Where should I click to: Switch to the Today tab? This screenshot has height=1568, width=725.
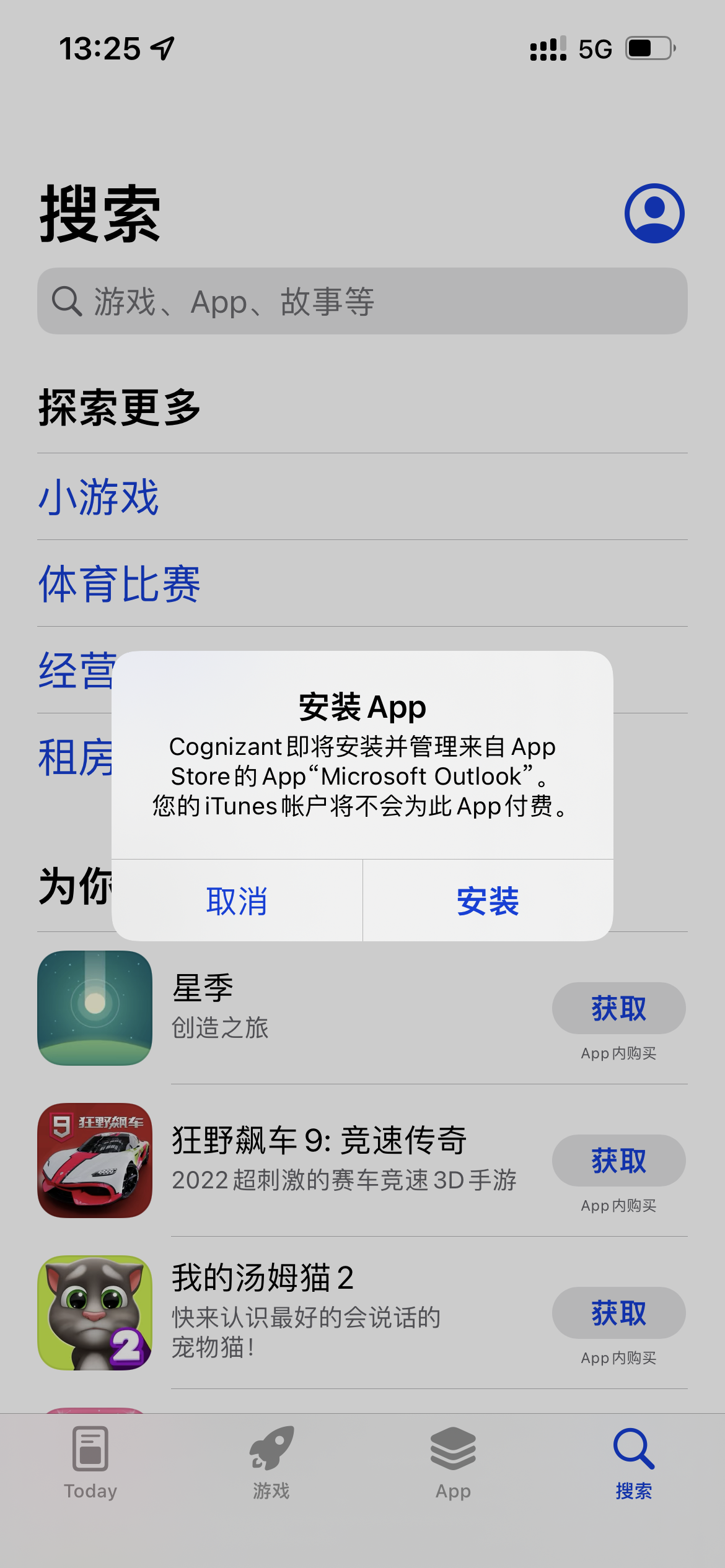click(x=90, y=1463)
